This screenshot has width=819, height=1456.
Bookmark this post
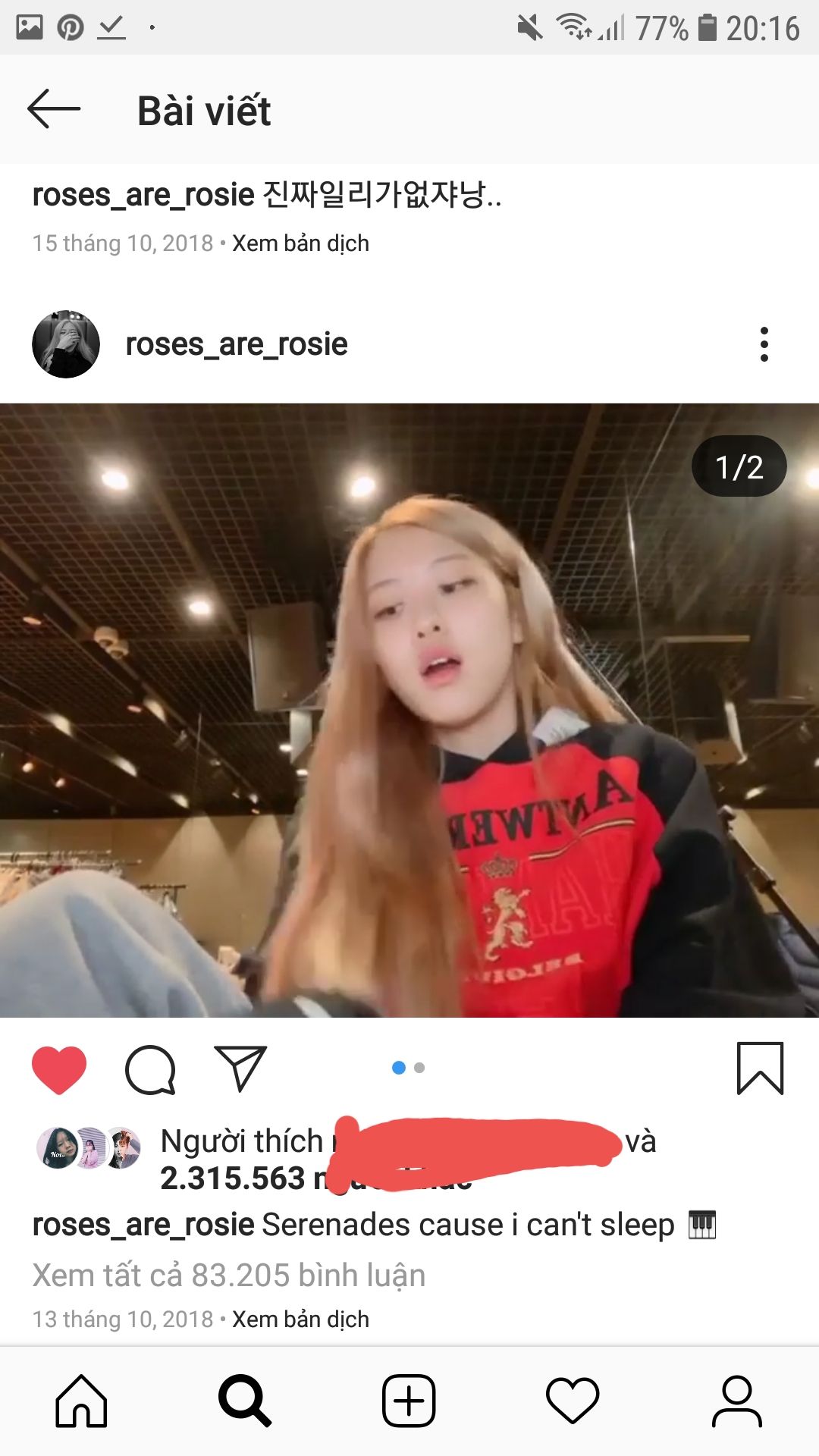[760, 1068]
